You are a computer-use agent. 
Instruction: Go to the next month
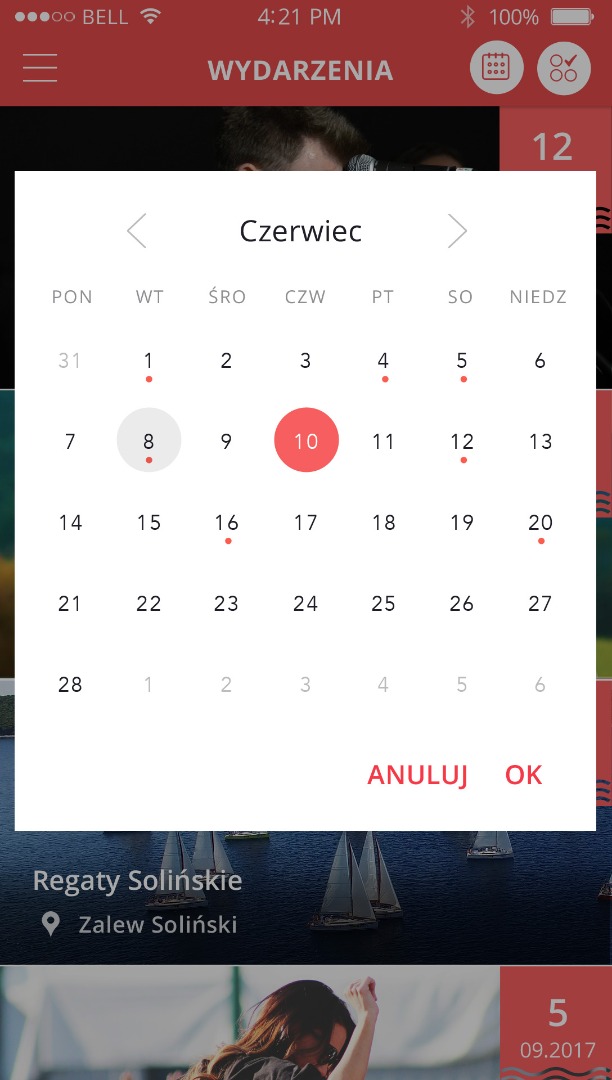click(x=457, y=231)
